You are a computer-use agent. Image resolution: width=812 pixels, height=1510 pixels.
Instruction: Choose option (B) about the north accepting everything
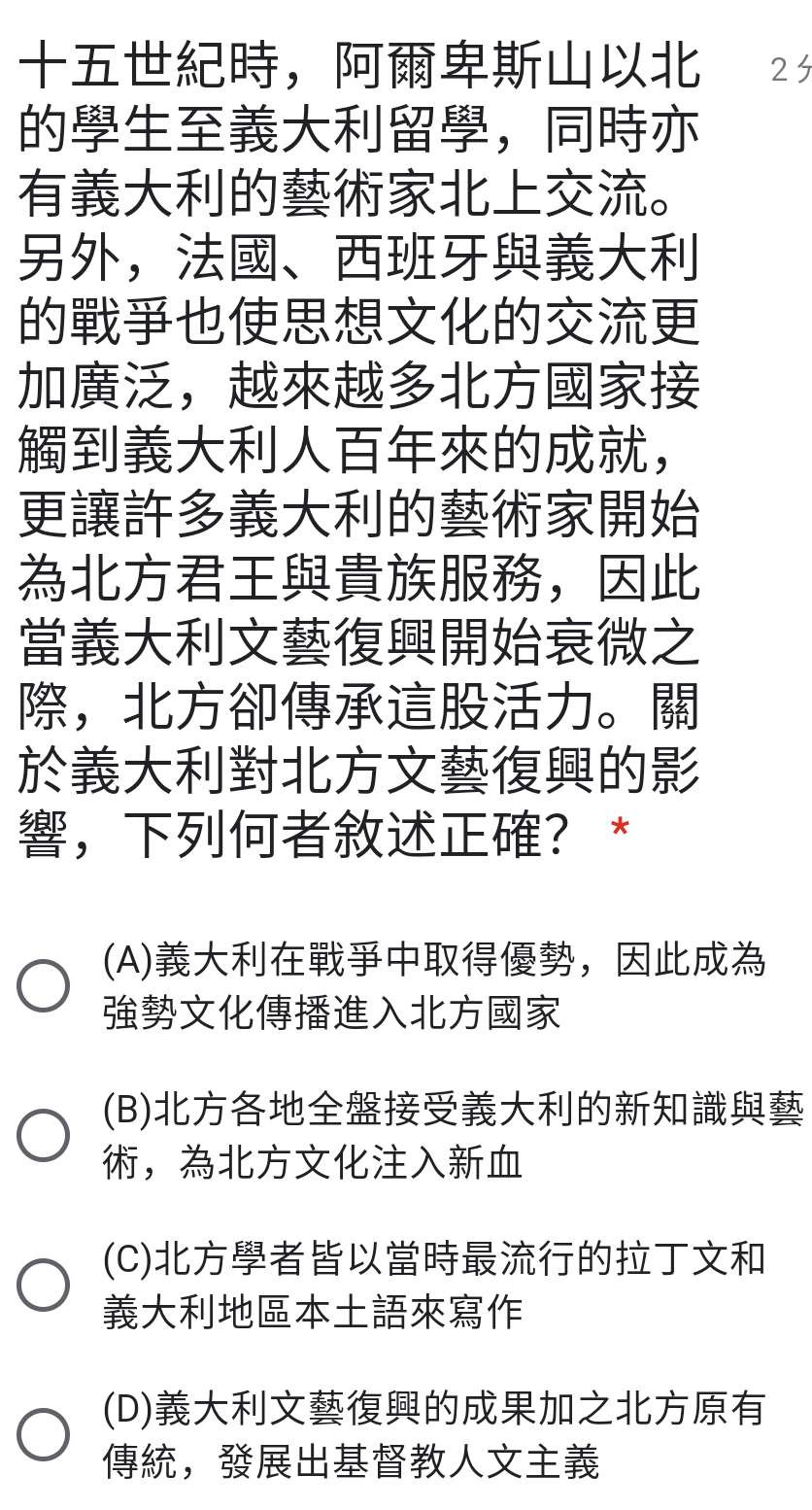[44, 1135]
